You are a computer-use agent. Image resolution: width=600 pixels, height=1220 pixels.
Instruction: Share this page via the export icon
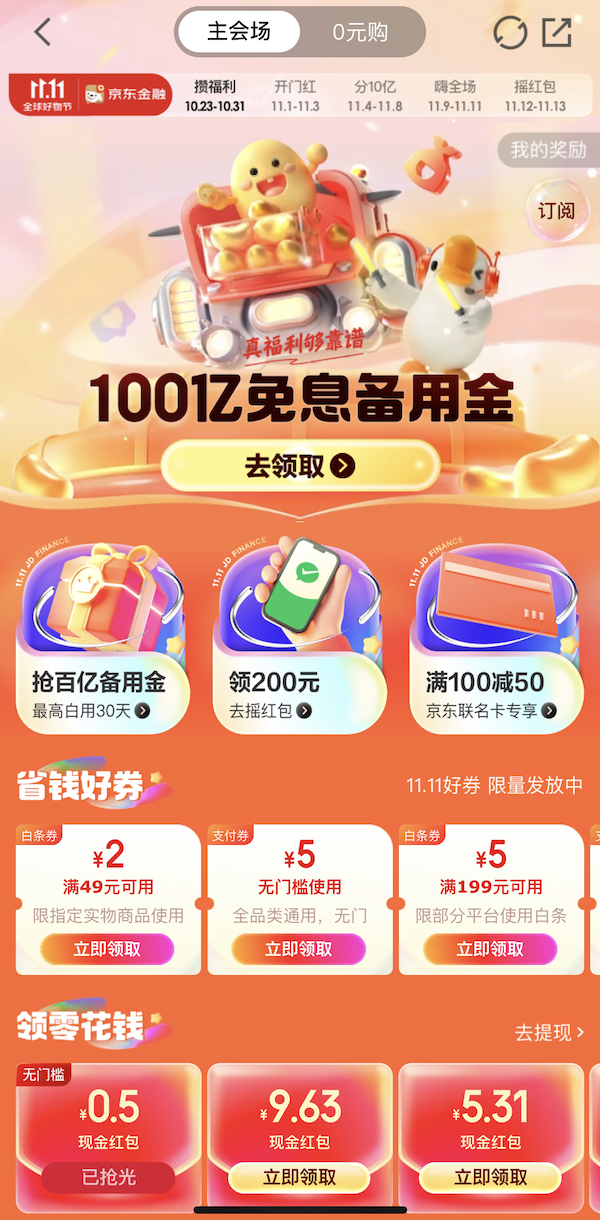click(x=557, y=32)
